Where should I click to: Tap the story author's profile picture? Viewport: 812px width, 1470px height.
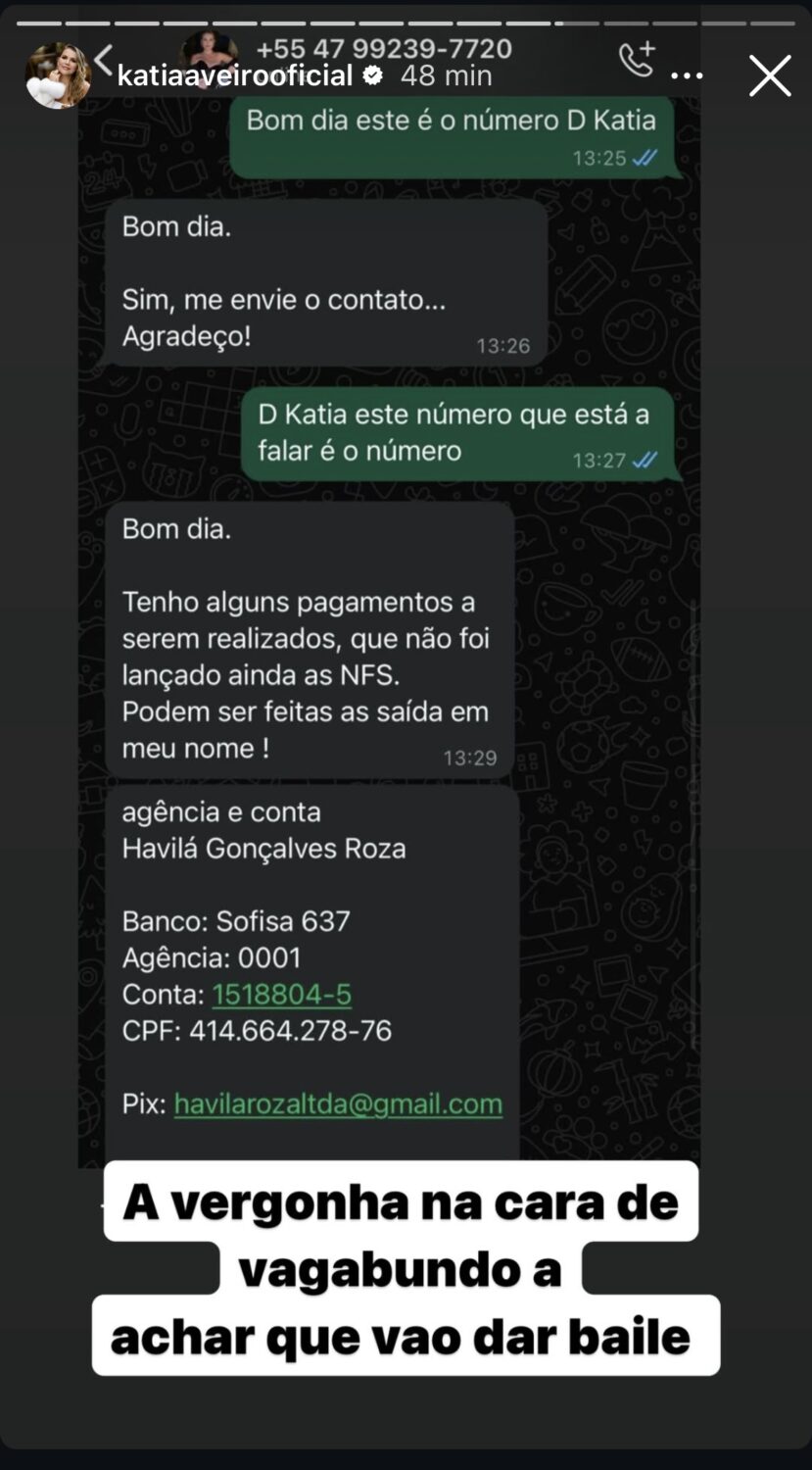click(58, 75)
